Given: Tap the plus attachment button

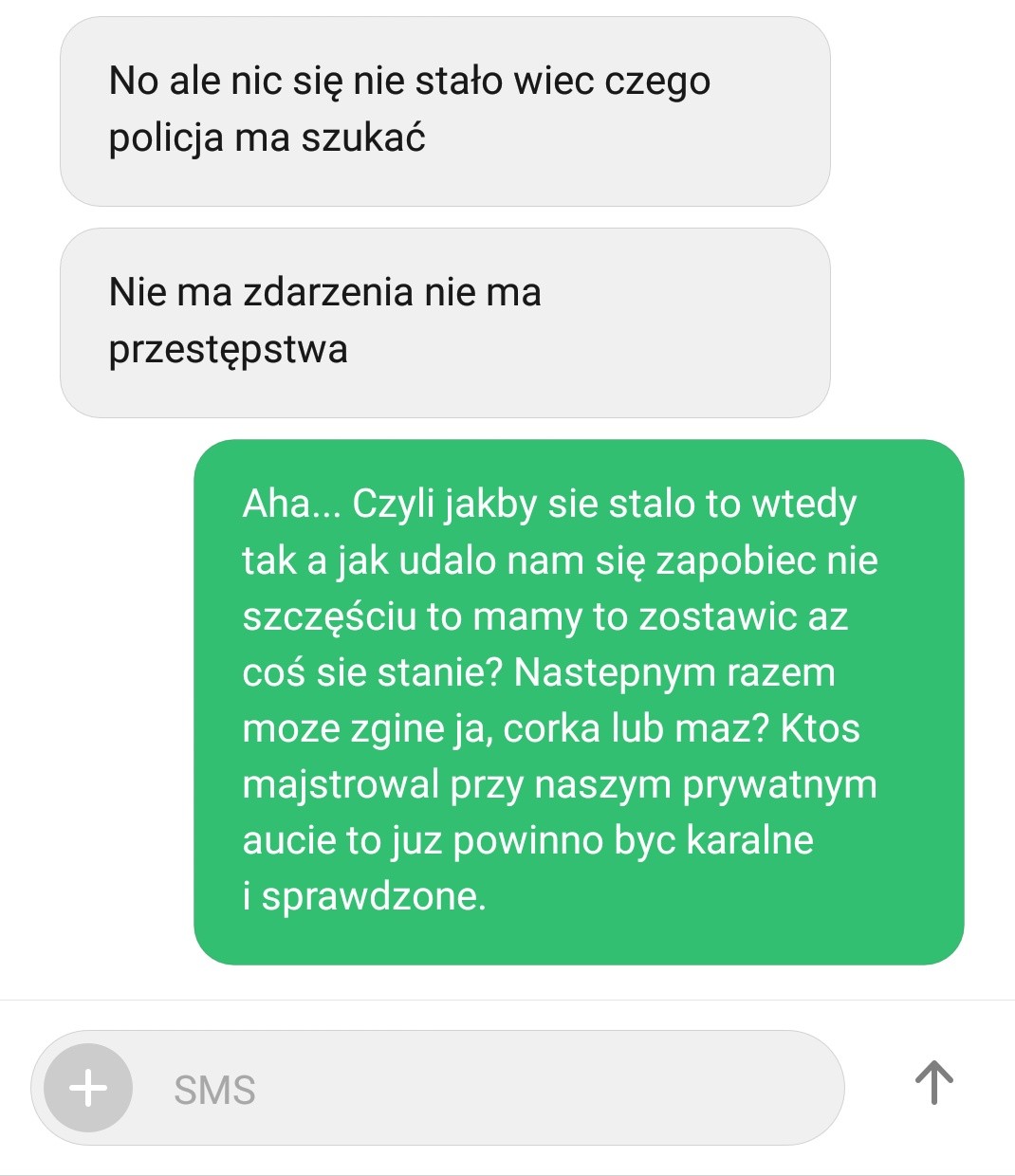Looking at the screenshot, I should (x=88, y=1088).
